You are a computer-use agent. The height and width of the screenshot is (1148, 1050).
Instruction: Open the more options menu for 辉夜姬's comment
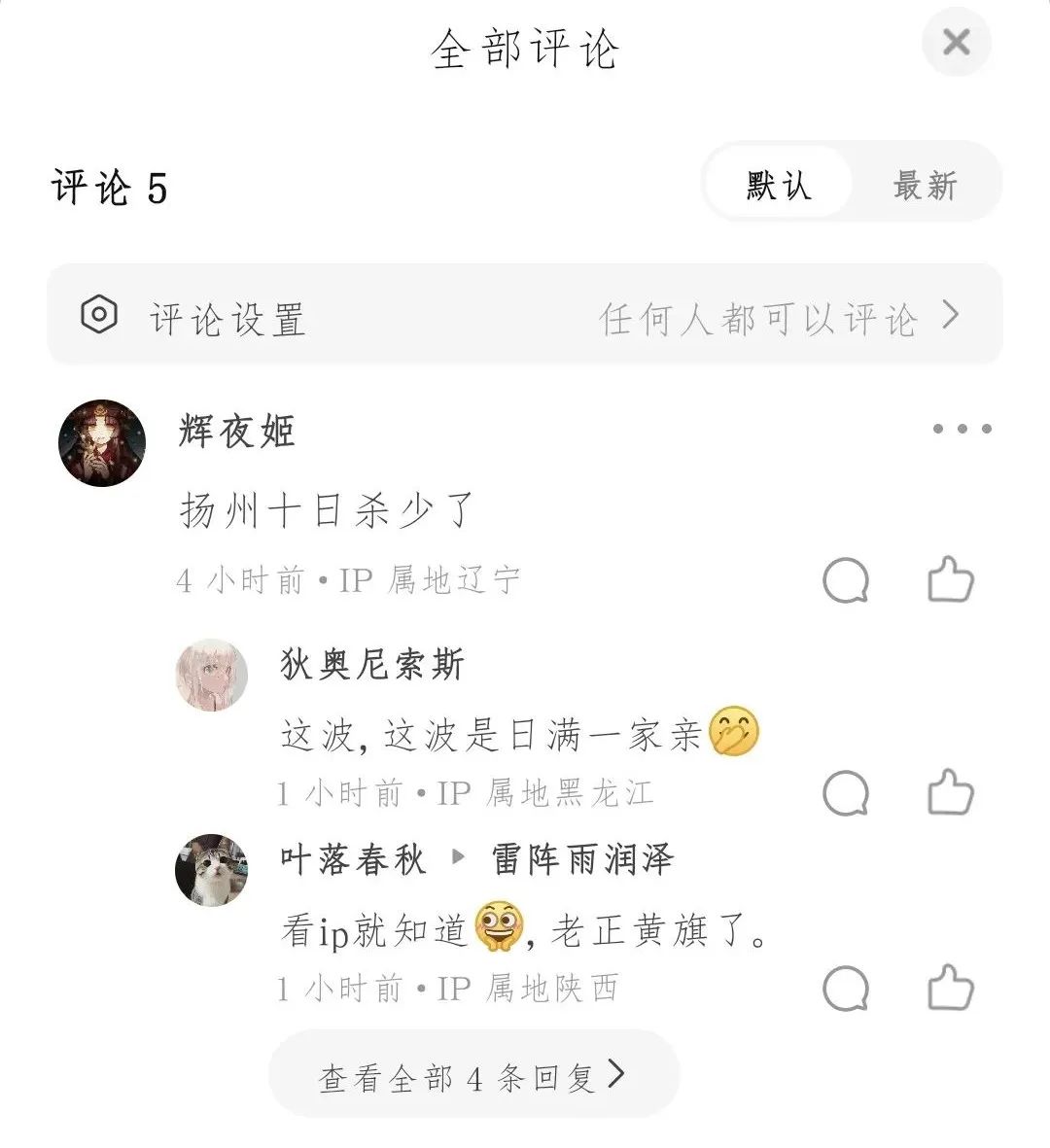point(962,429)
